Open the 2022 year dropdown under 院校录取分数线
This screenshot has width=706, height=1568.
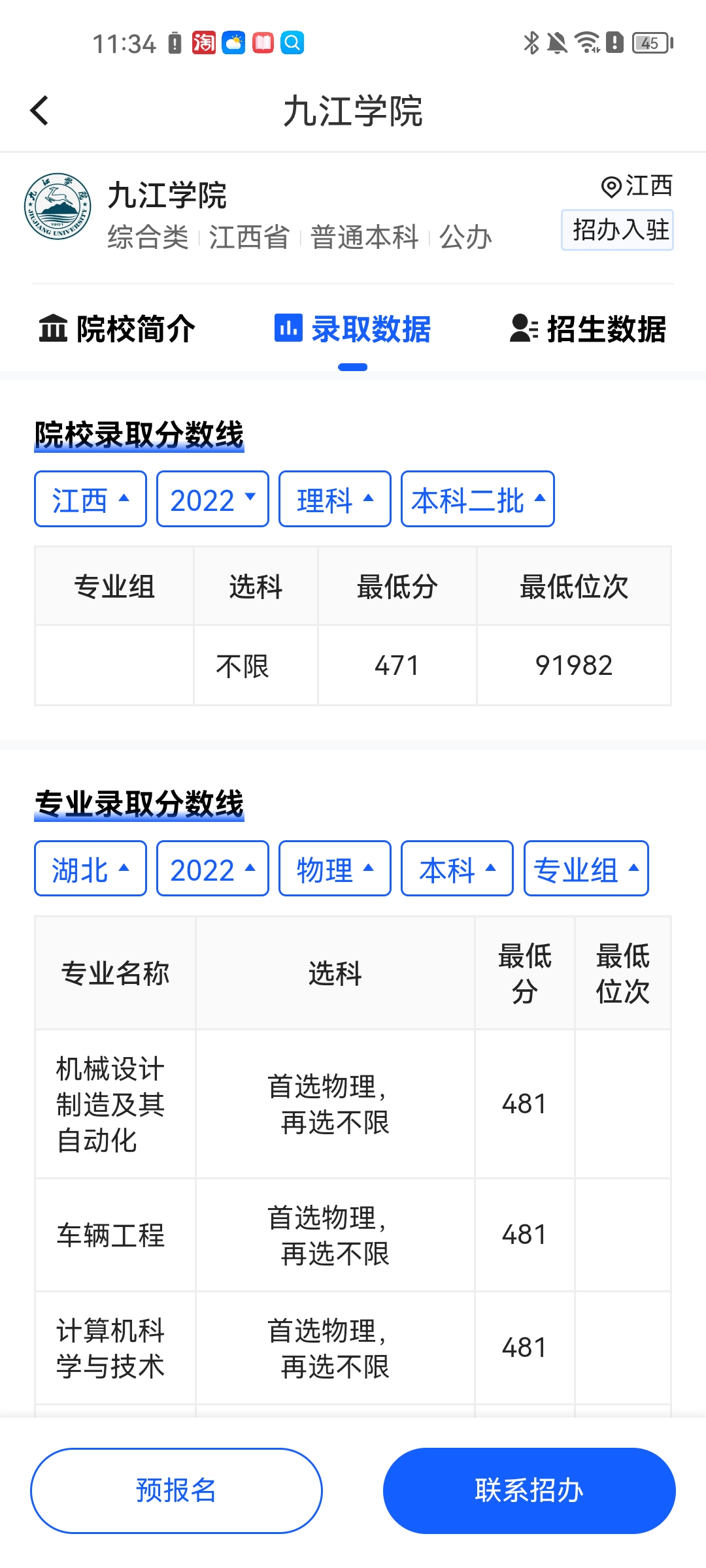tap(212, 500)
